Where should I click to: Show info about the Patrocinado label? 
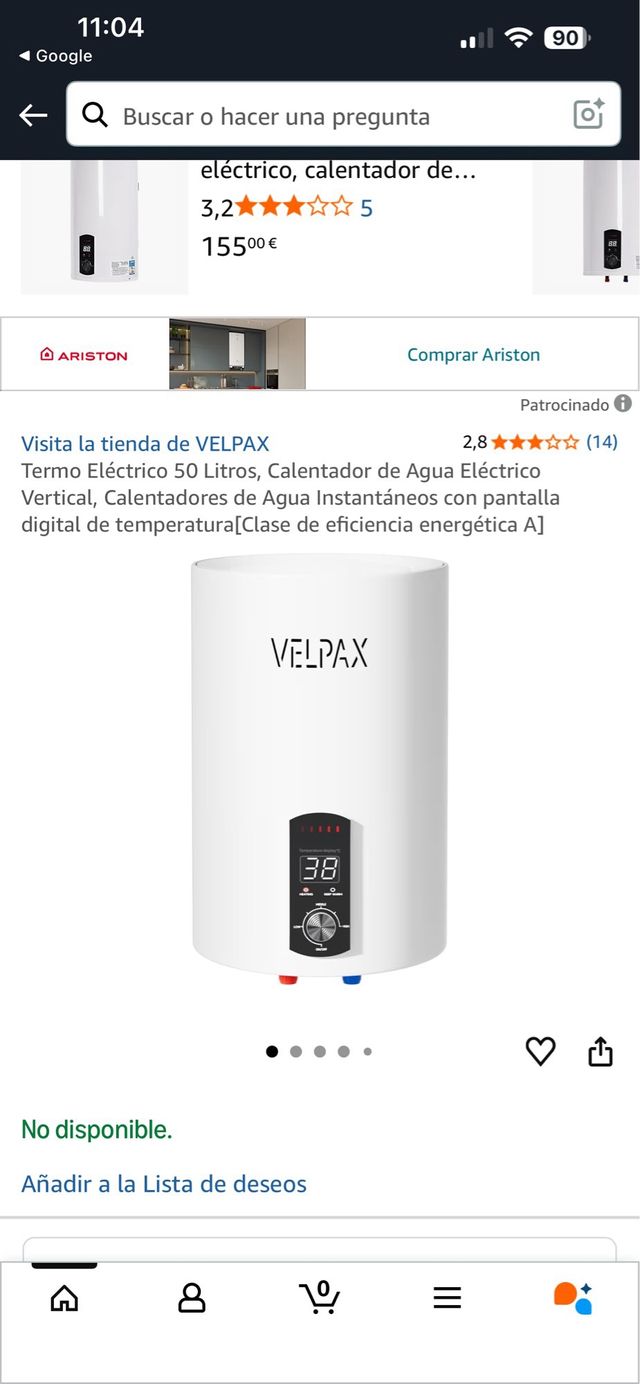pos(623,404)
